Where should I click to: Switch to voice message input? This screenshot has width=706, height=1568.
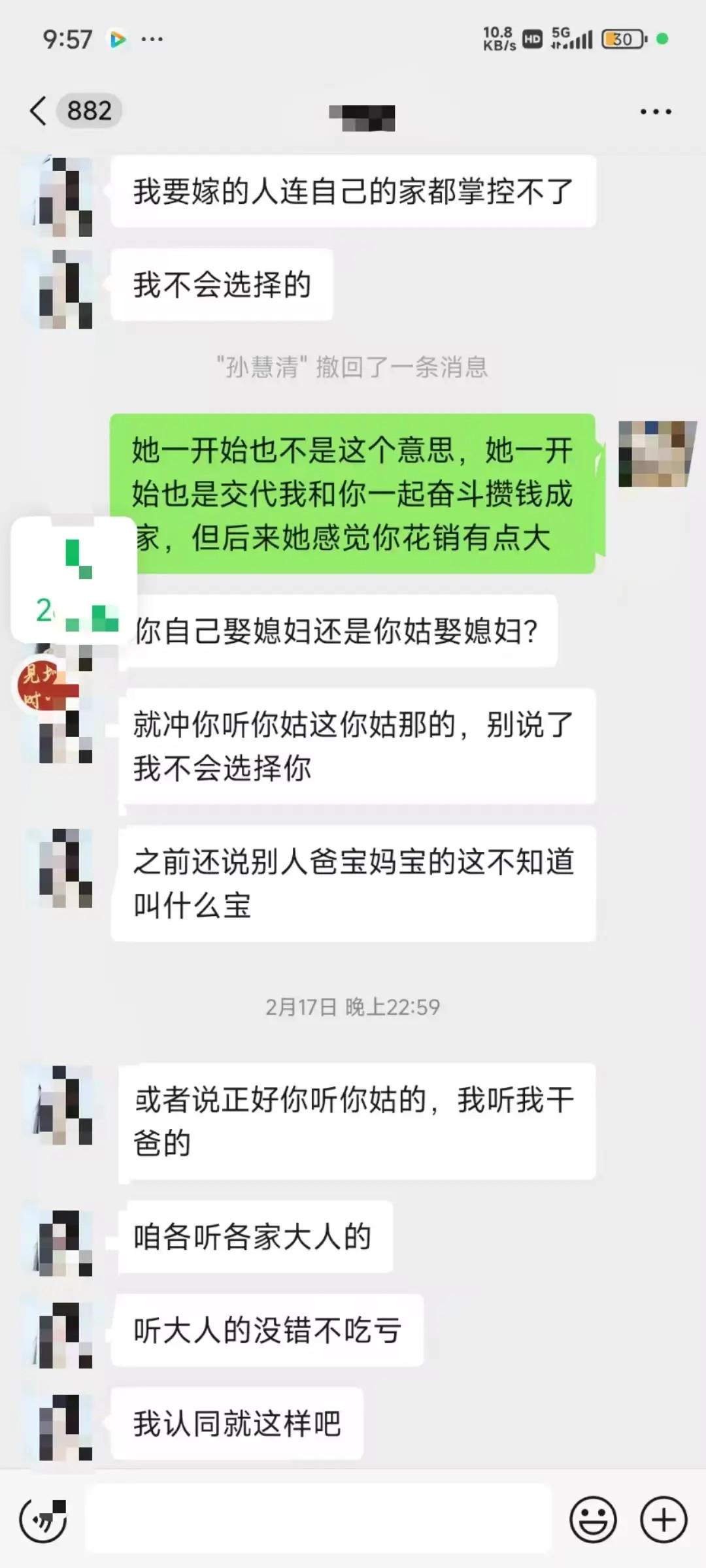[x=43, y=1520]
